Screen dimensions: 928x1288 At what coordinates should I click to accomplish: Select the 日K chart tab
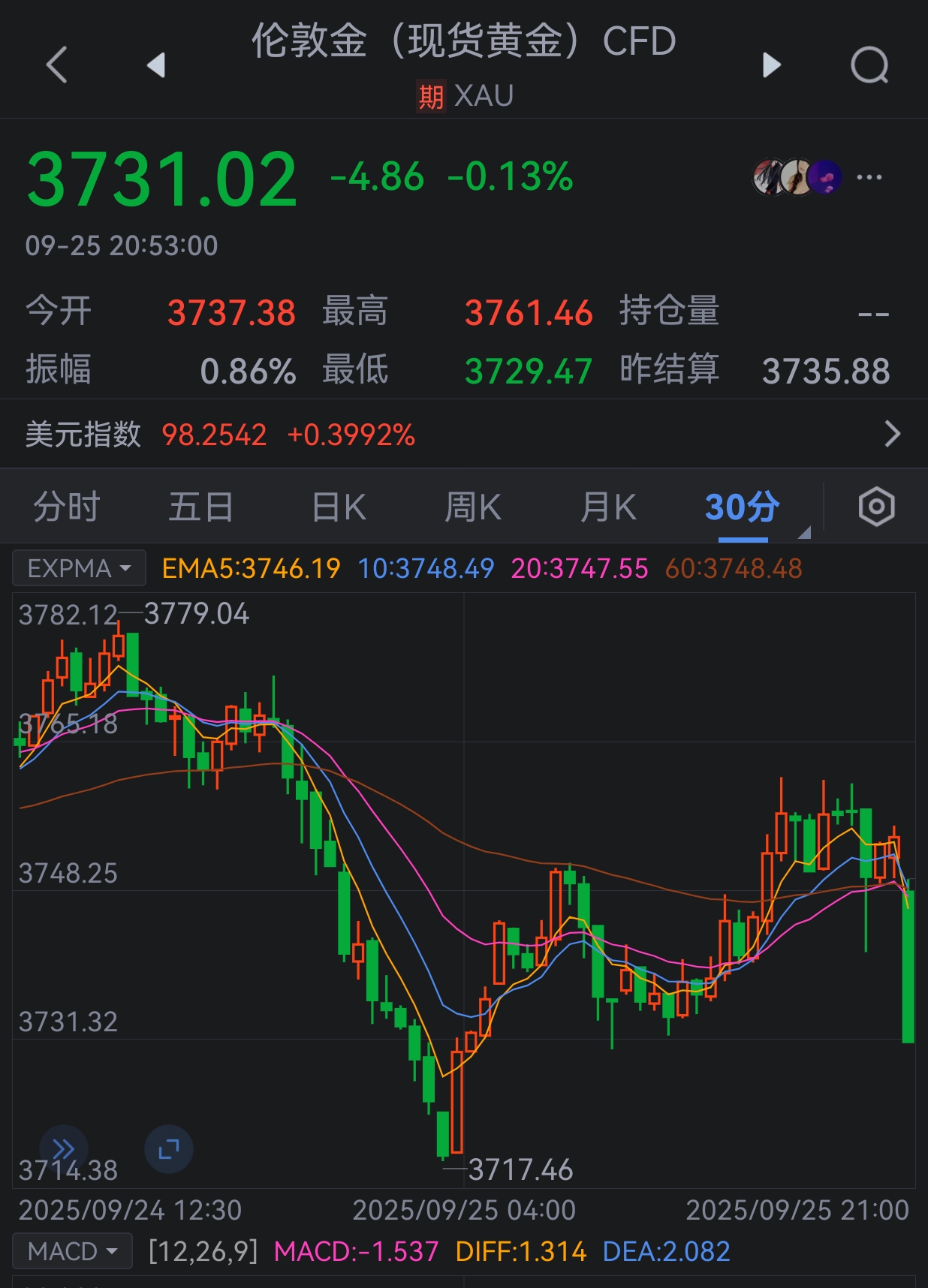point(339,507)
